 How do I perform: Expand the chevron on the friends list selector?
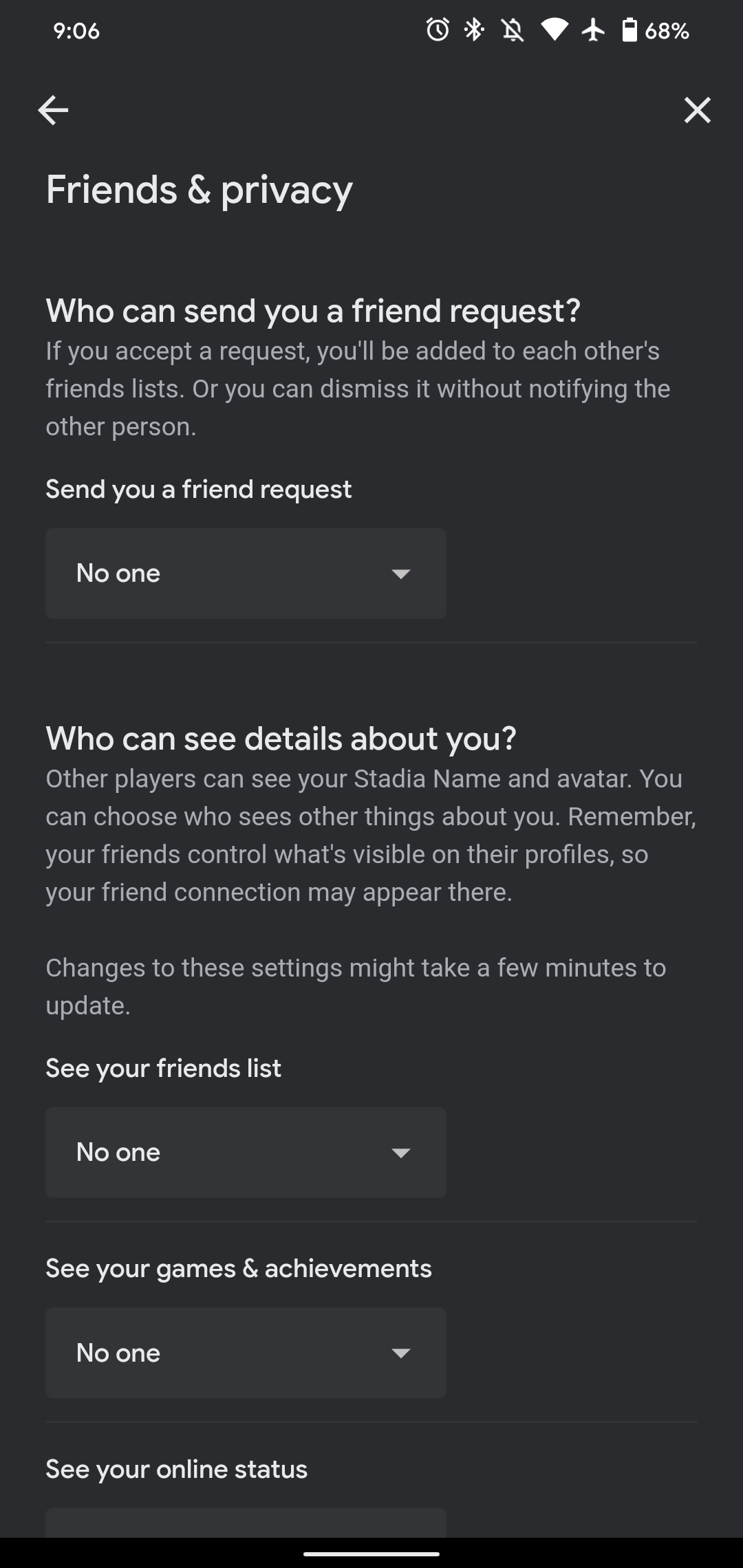pos(402,1152)
